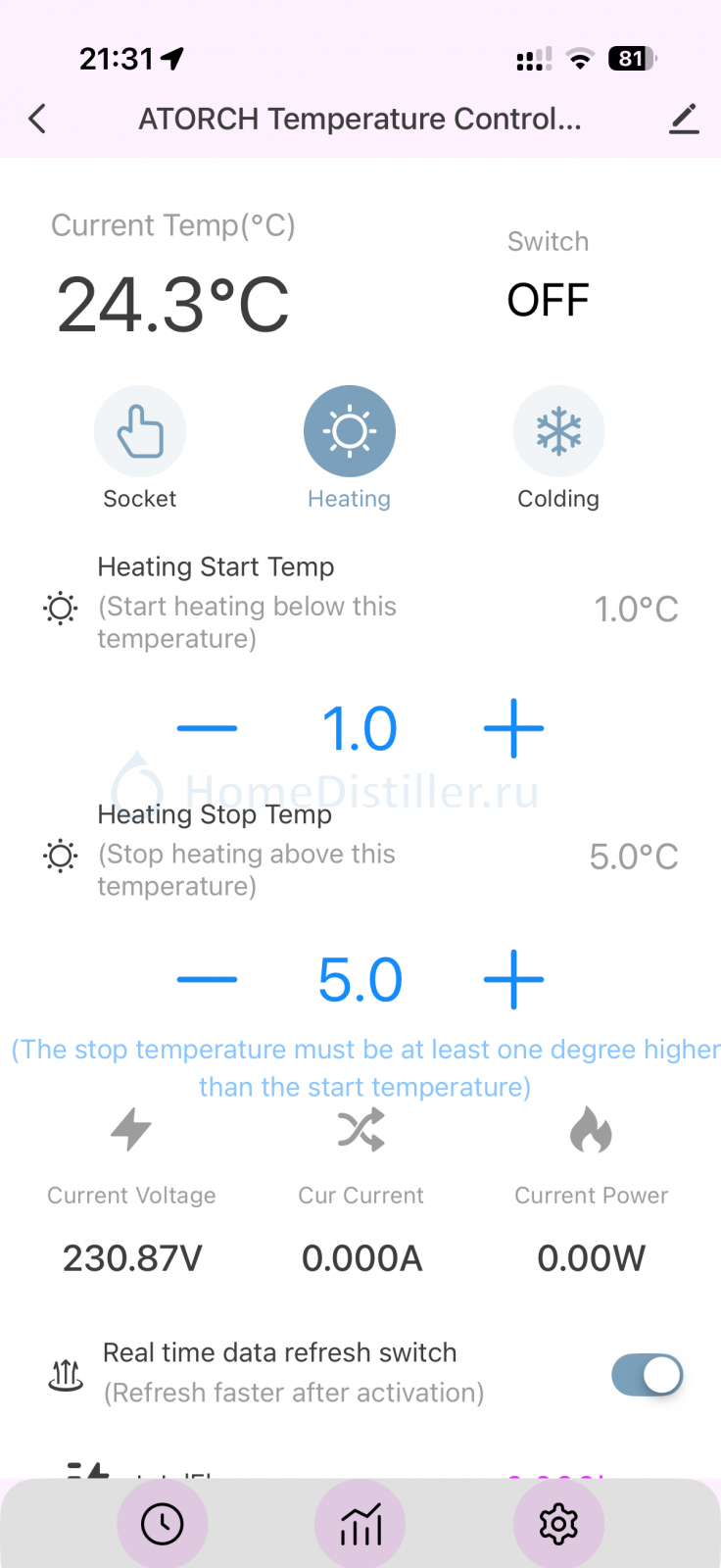The image size is (721, 1568).
Task: Switch to Colding mode
Action: [x=558, y=431]
